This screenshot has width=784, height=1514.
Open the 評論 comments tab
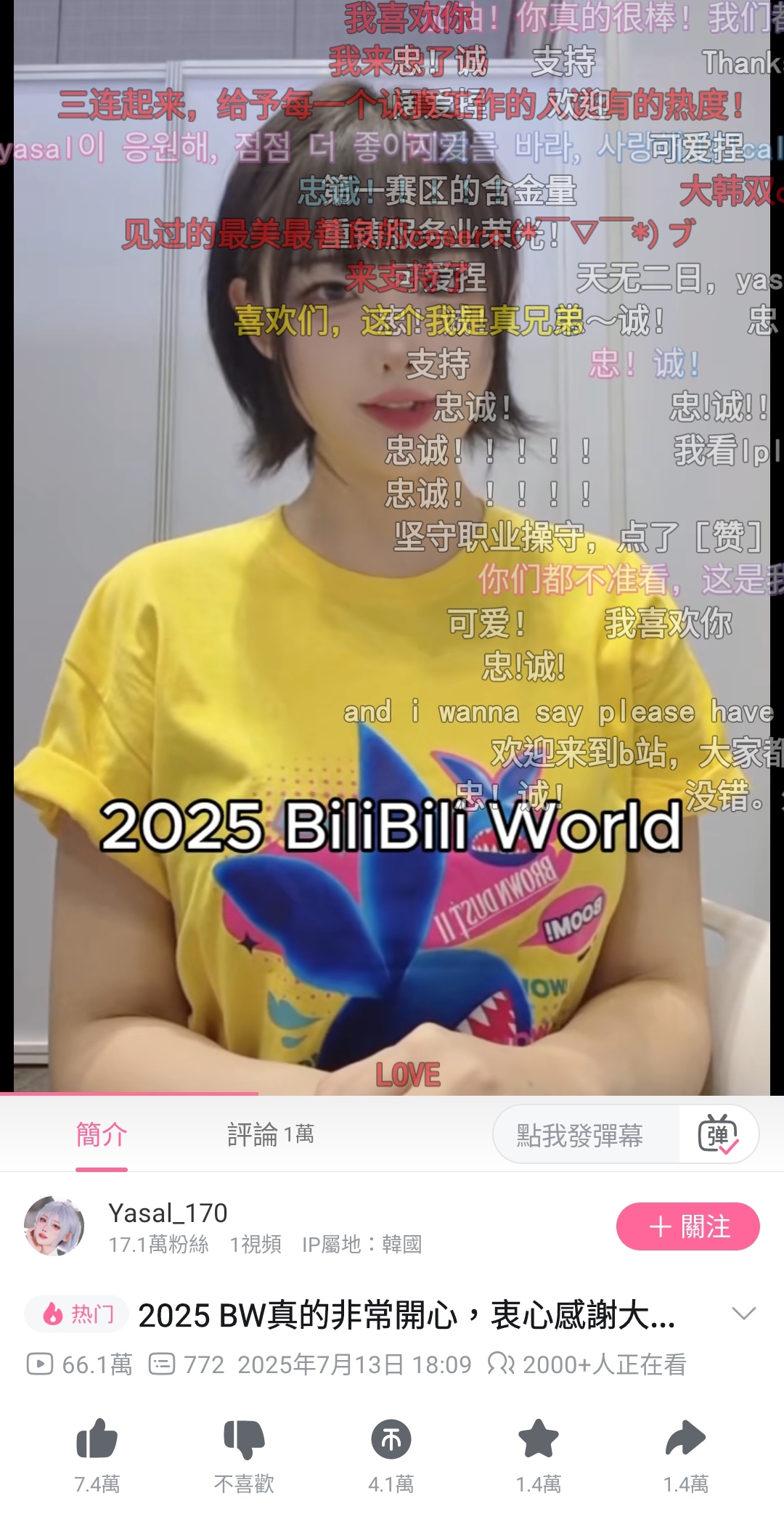tap(271, 1134)
